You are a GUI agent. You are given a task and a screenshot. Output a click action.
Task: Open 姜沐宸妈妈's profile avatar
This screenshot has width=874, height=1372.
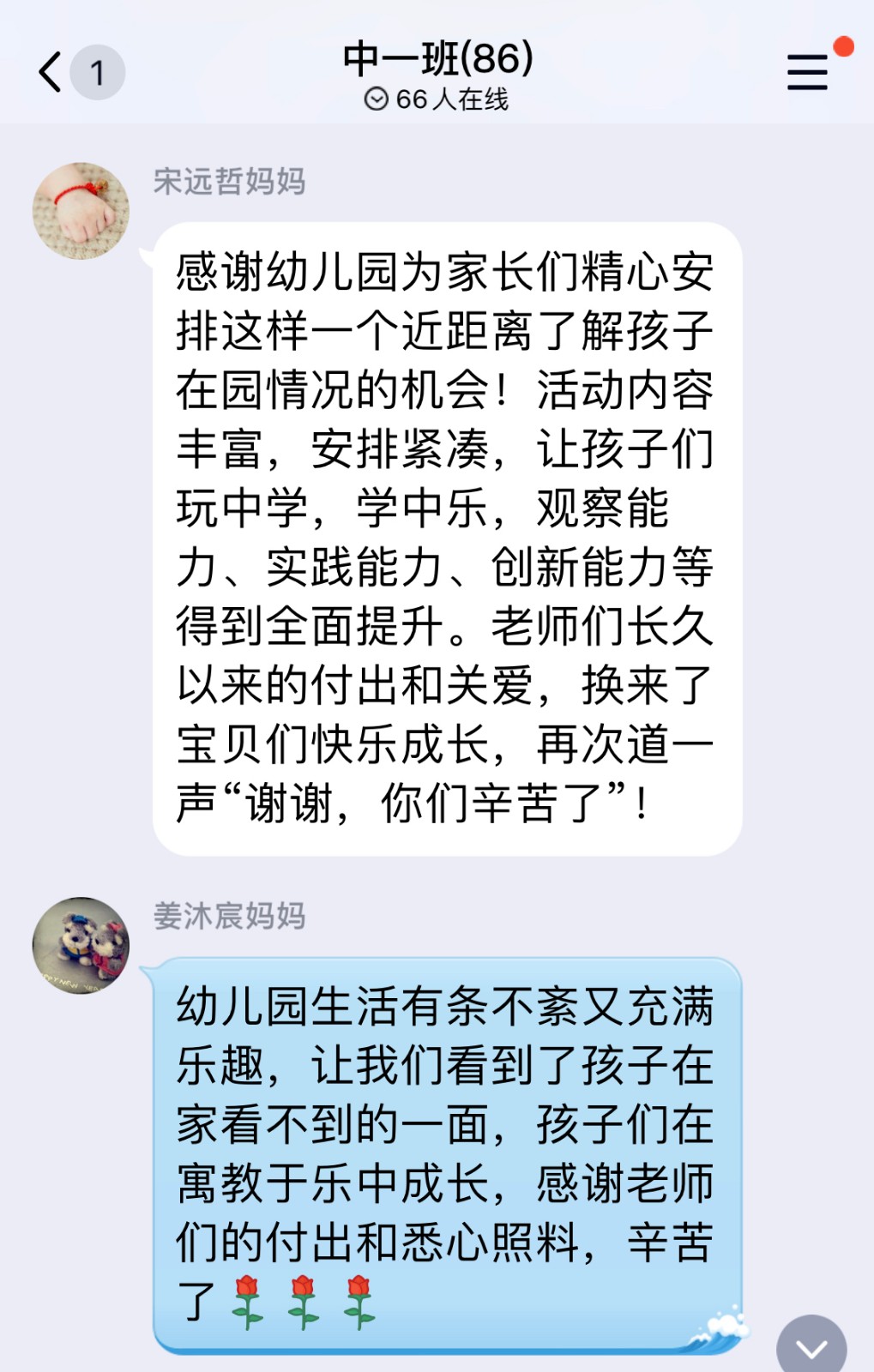(81, 945)
